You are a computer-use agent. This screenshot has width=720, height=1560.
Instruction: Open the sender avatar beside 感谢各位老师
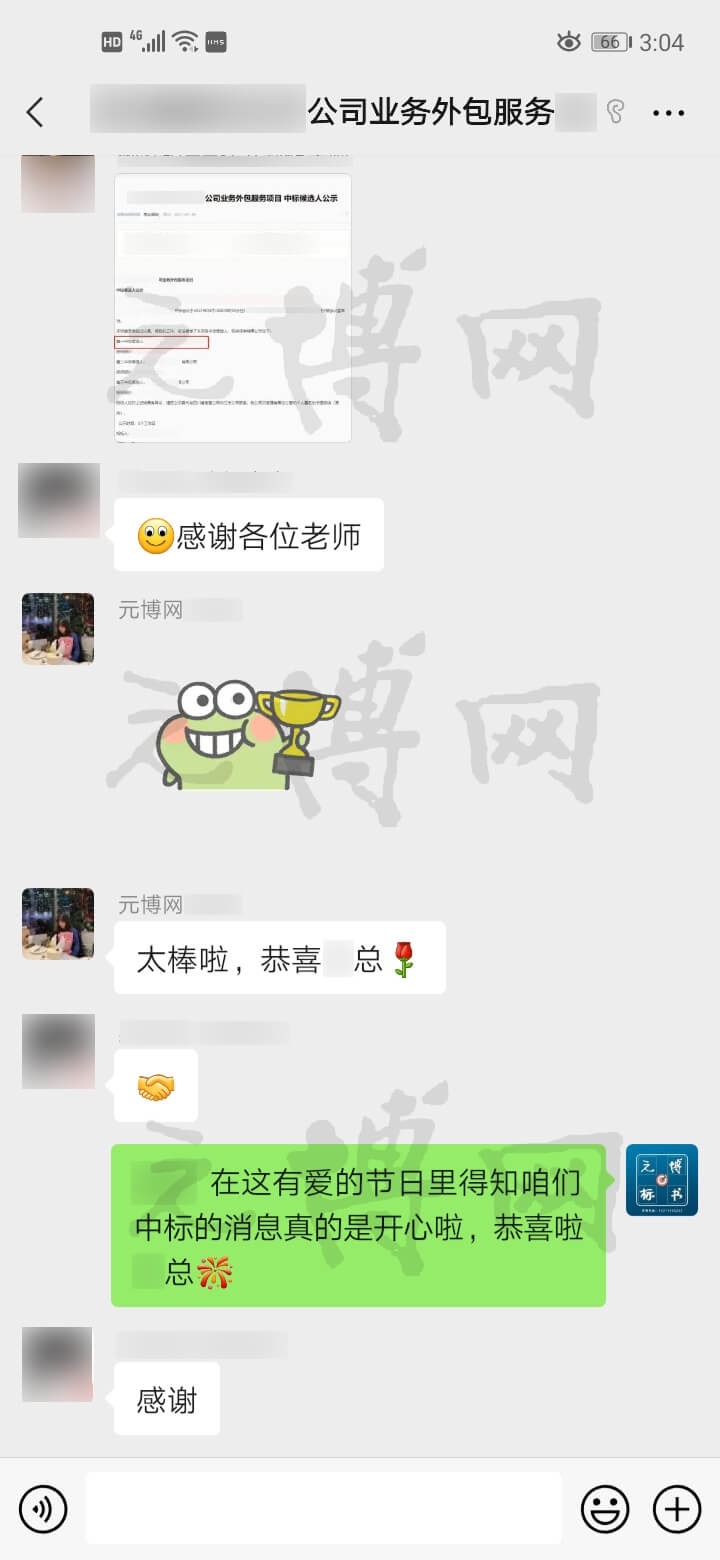tap(58, 500)
